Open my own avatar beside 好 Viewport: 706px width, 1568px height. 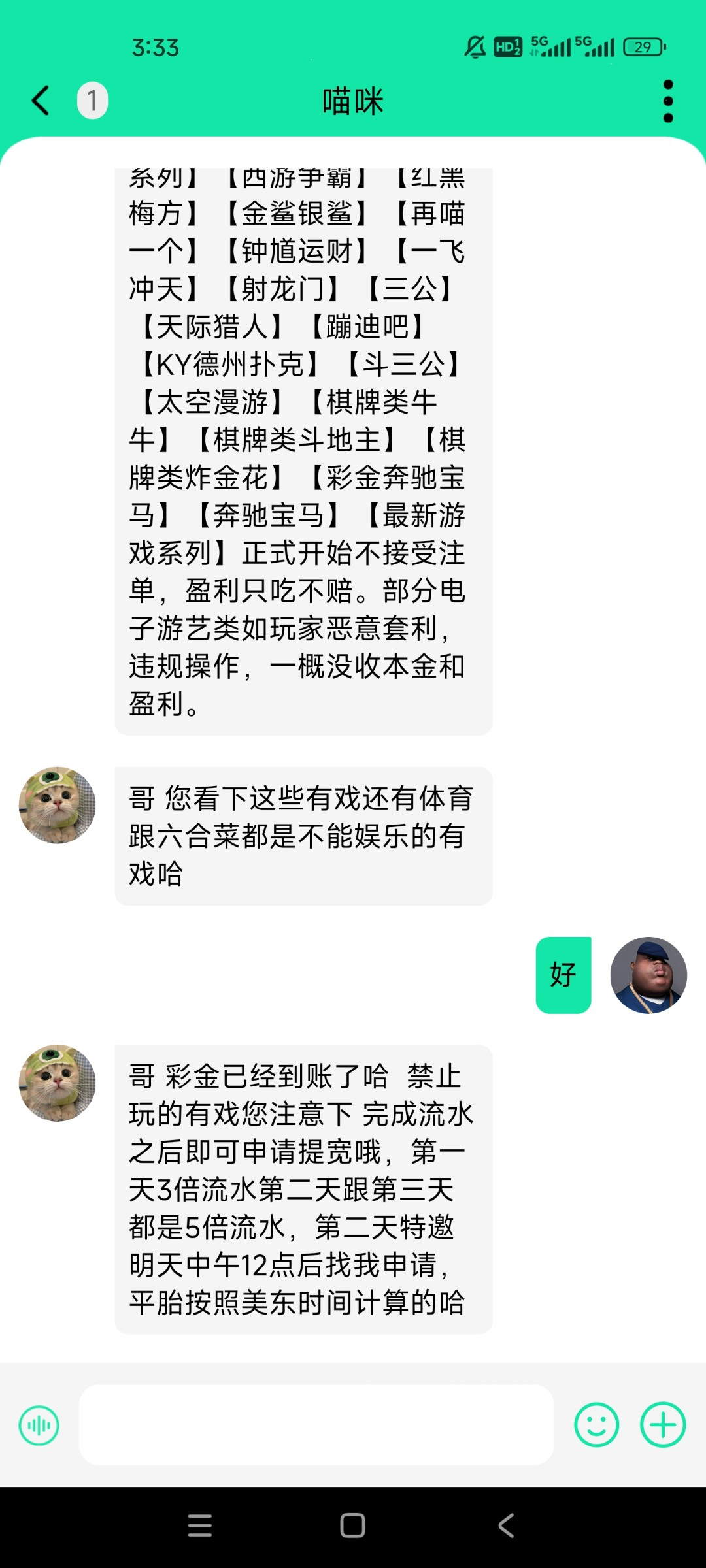pyautogui.click(x=648, y=975)
